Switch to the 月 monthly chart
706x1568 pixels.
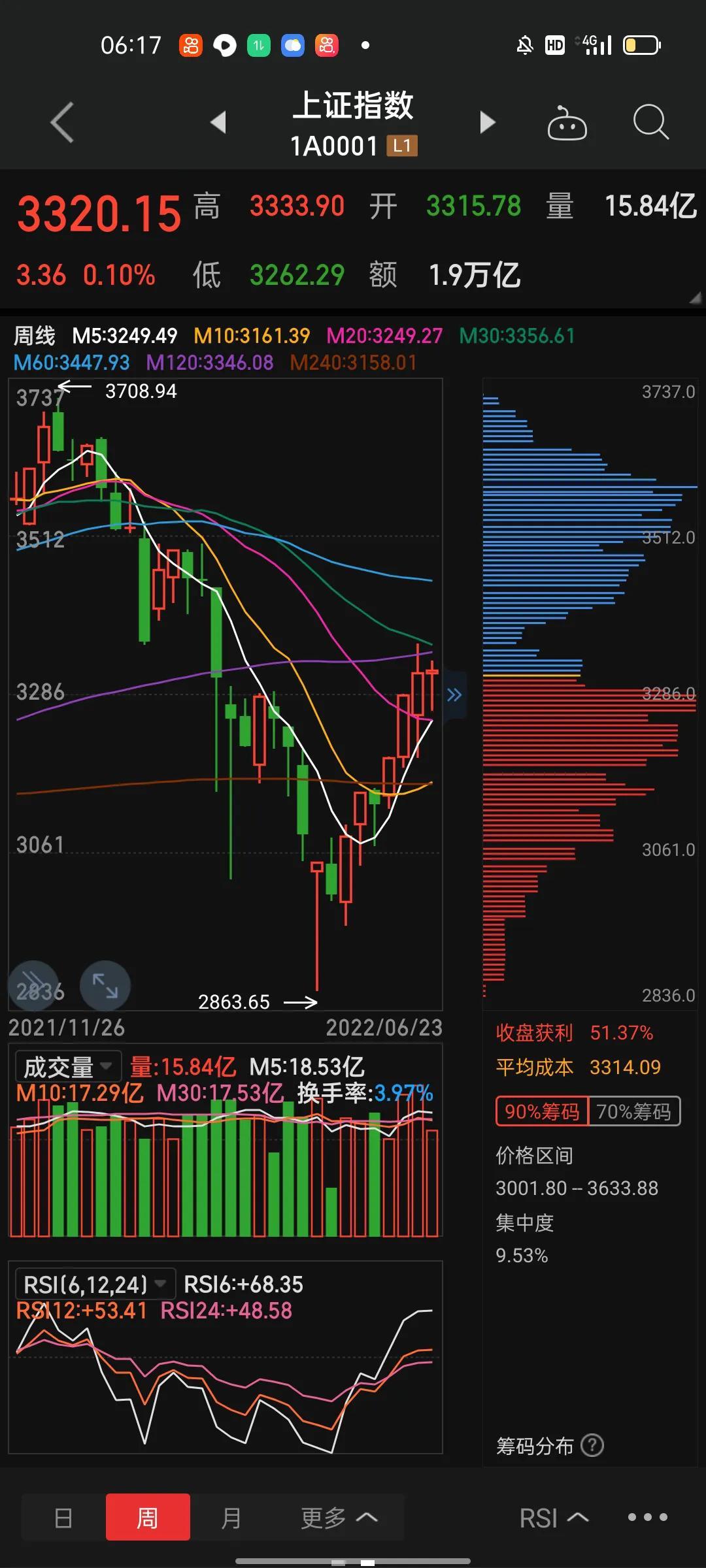pos(231,1518)
